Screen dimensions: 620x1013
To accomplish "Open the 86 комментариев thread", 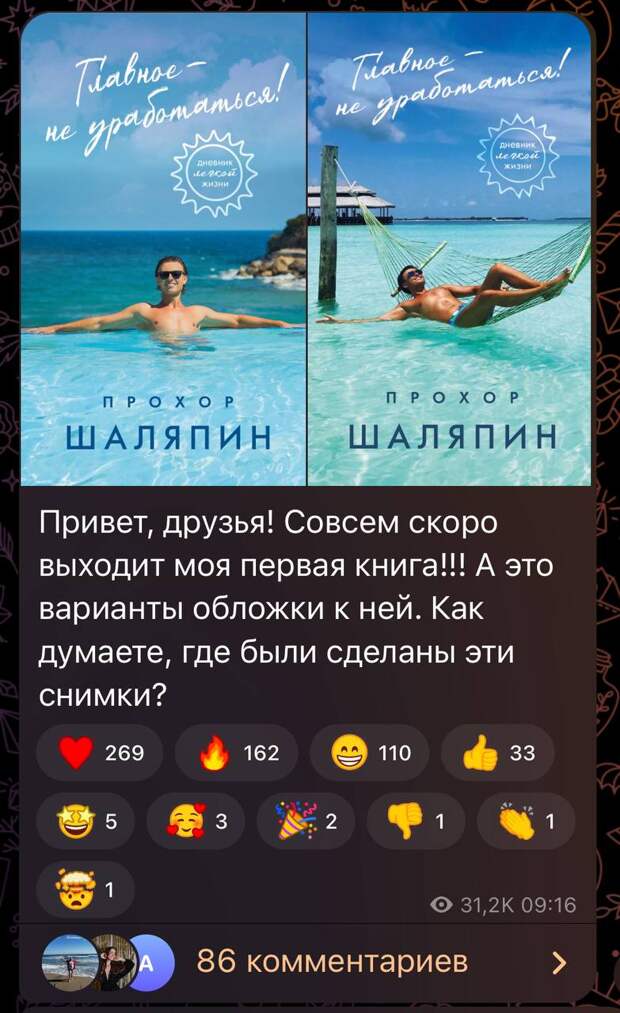I will tap(306, 962).
